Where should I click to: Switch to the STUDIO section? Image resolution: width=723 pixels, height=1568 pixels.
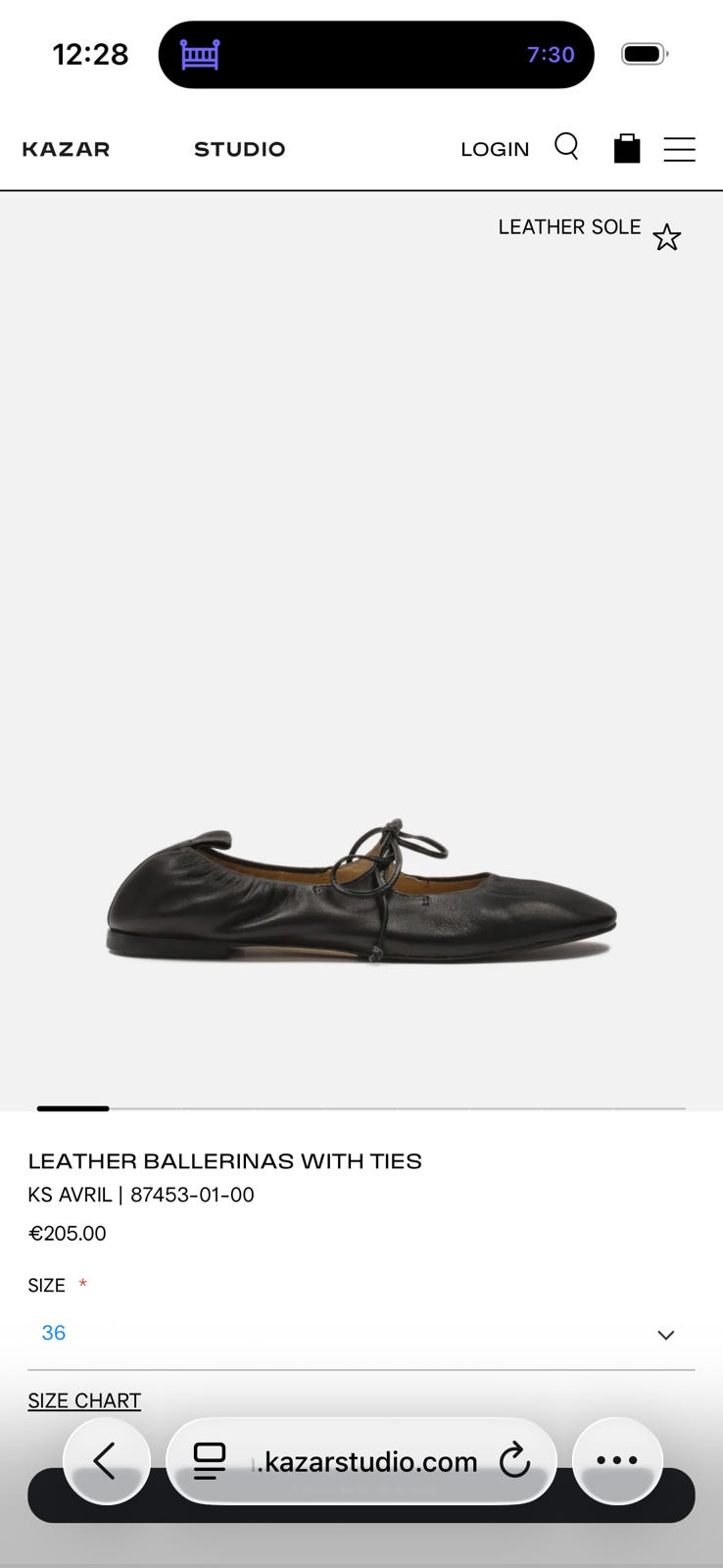point(240,149)
